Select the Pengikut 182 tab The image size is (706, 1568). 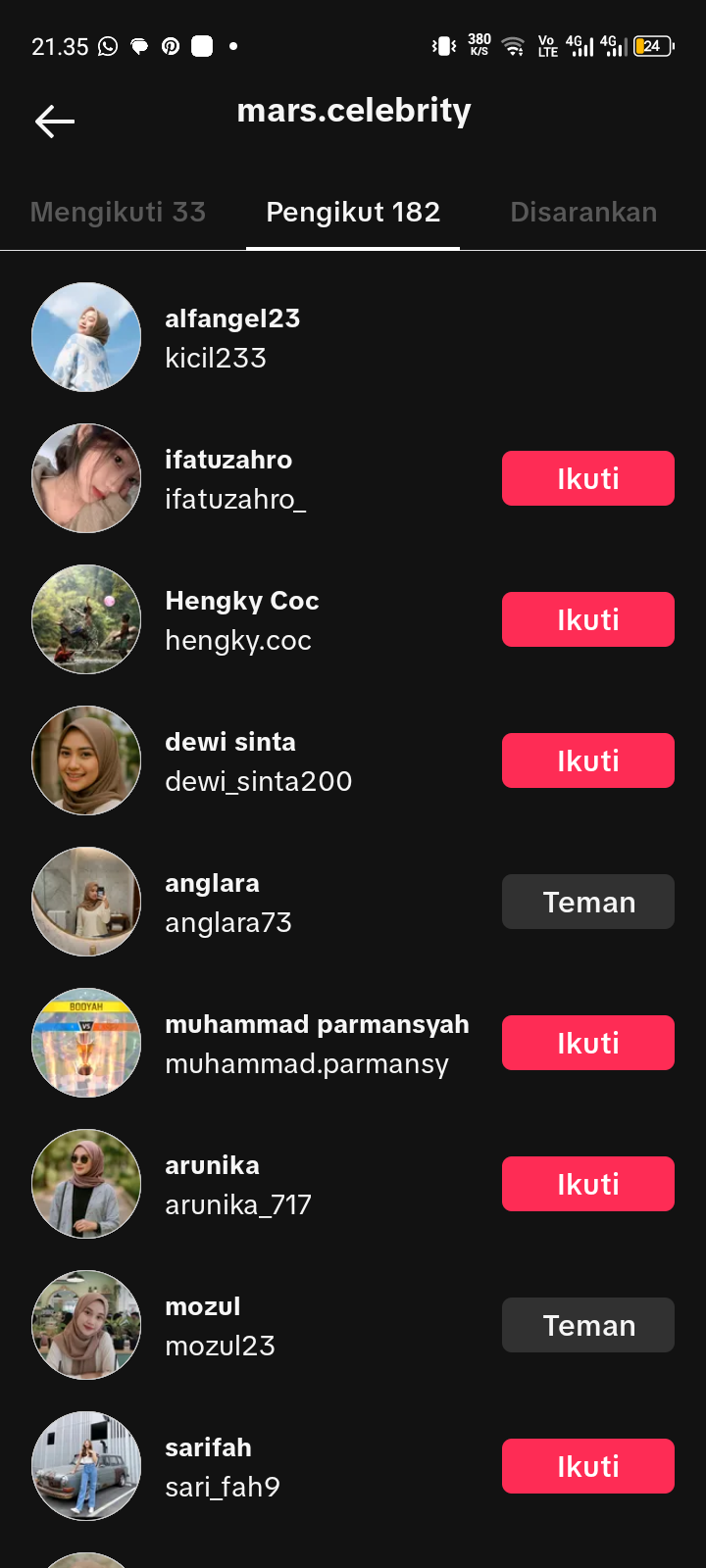tap(353, 212)
